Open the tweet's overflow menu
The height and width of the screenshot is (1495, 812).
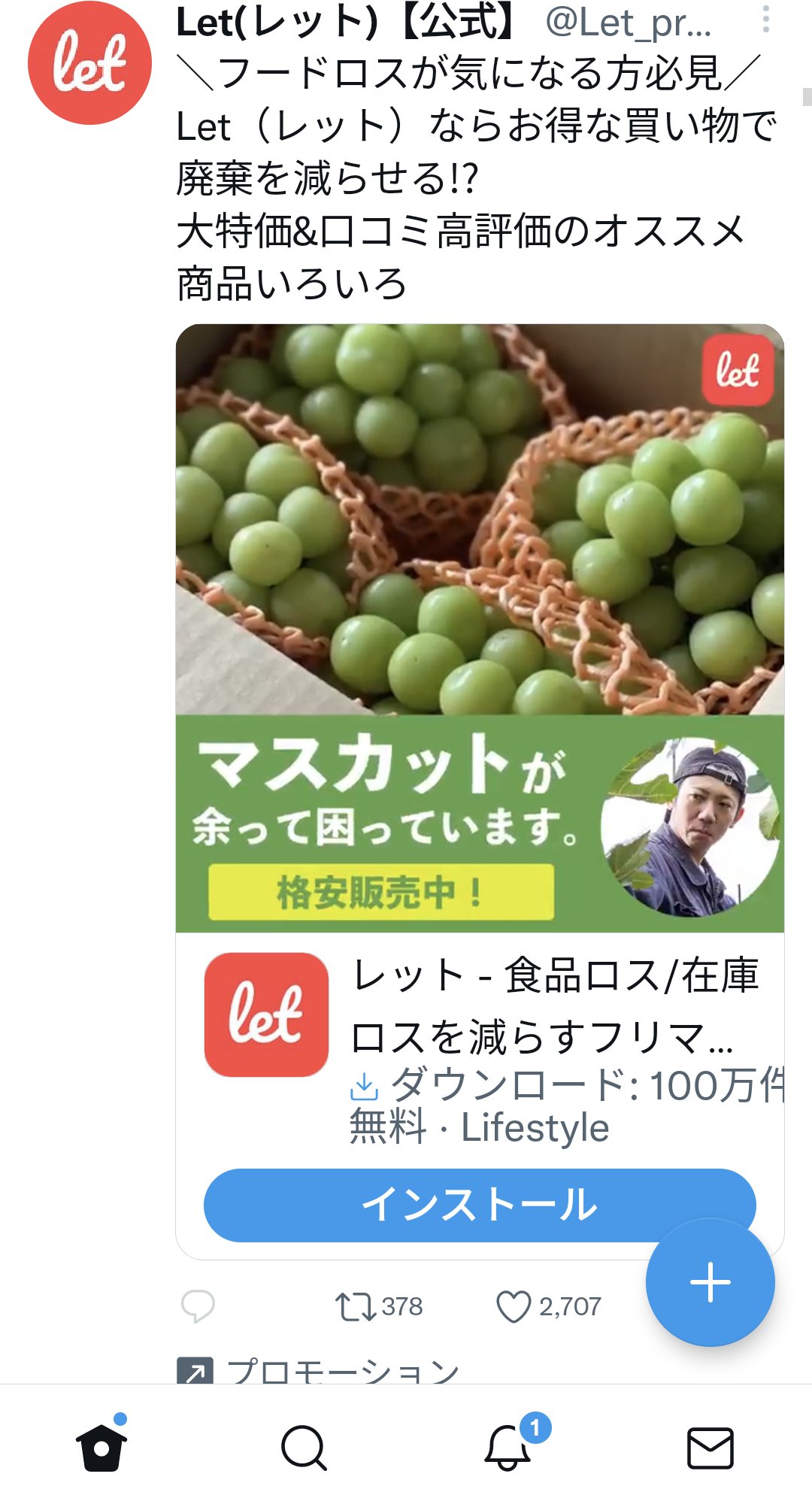click(x=765, y=20)
